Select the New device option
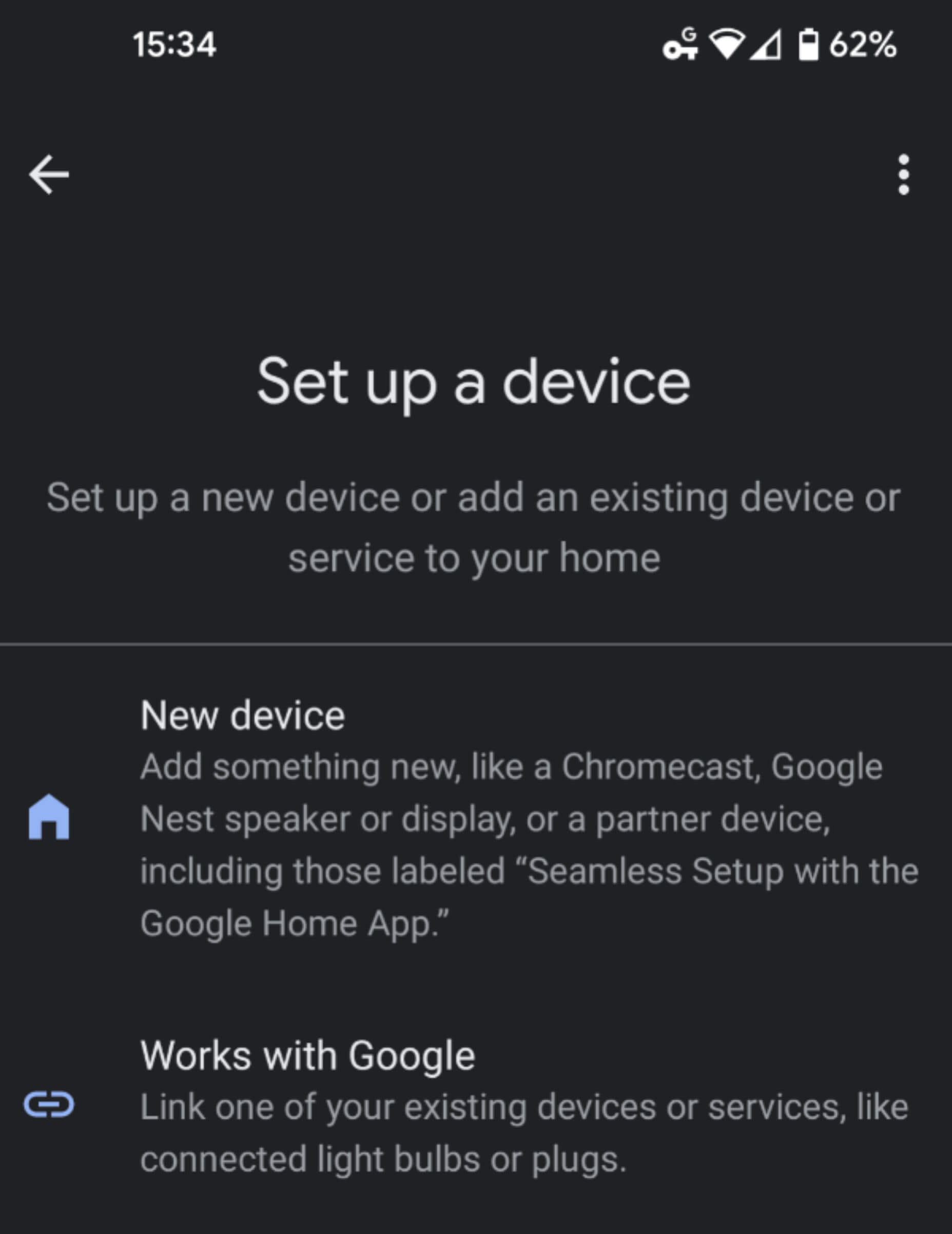This screenshot has width=952, height=1234. [475, 819]
